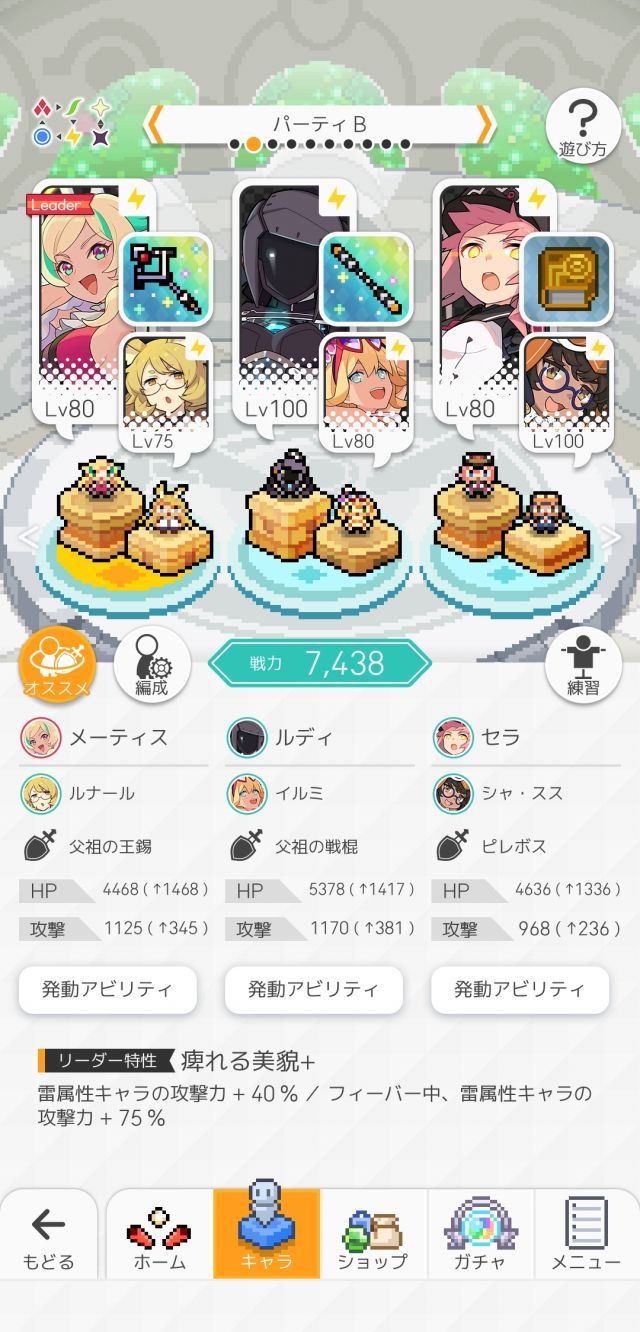
Task: Select leader character Lv80 メーティス portrait
Action: point(78,290)
